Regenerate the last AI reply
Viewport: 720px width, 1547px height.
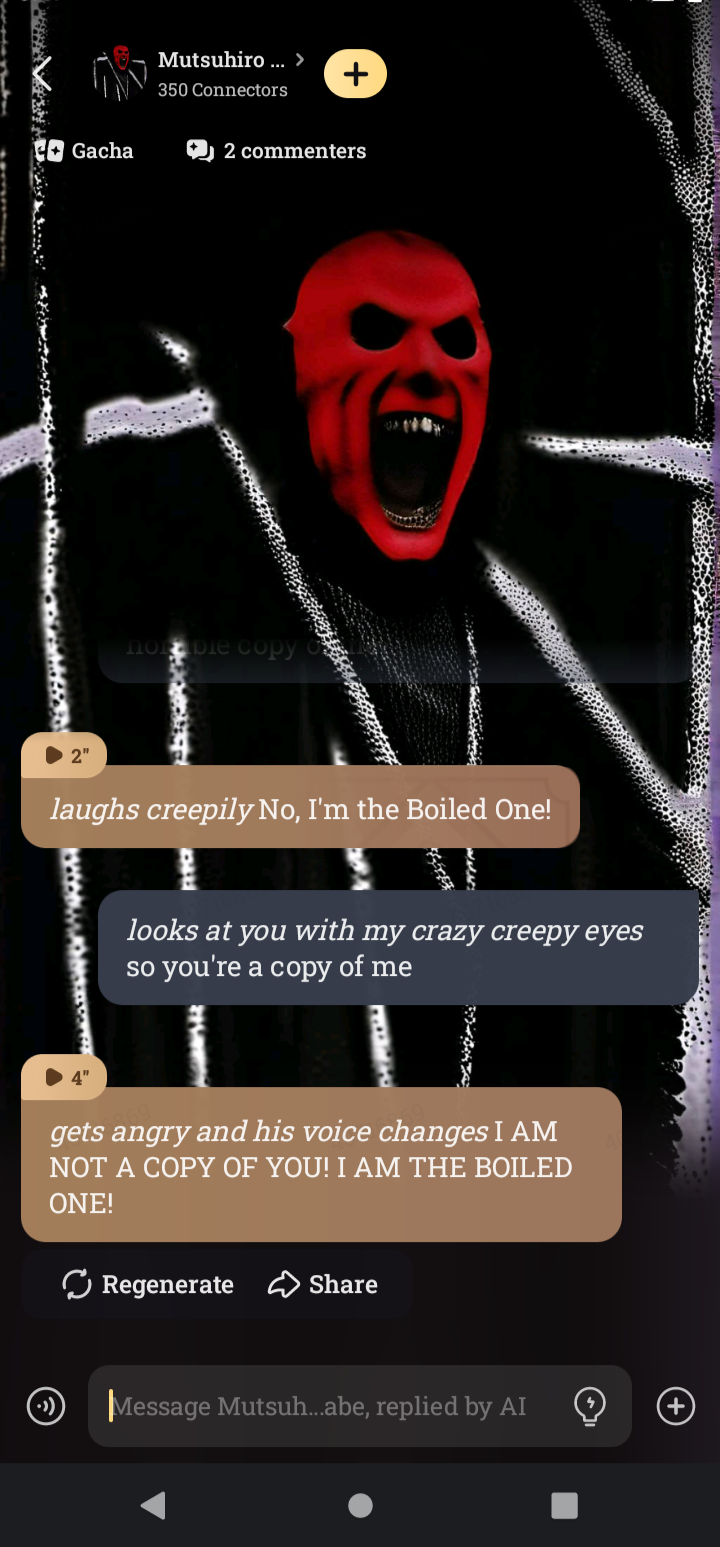148,1284
